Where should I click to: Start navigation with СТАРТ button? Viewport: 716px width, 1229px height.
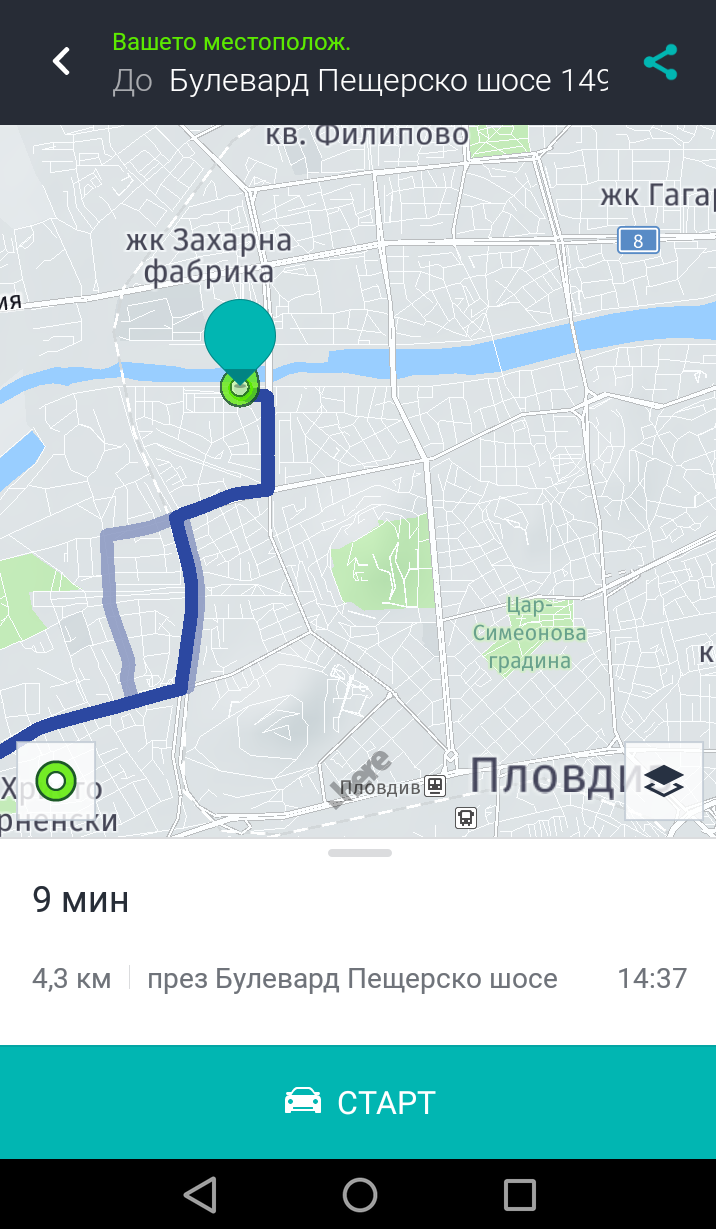(x=358, y=1102)
